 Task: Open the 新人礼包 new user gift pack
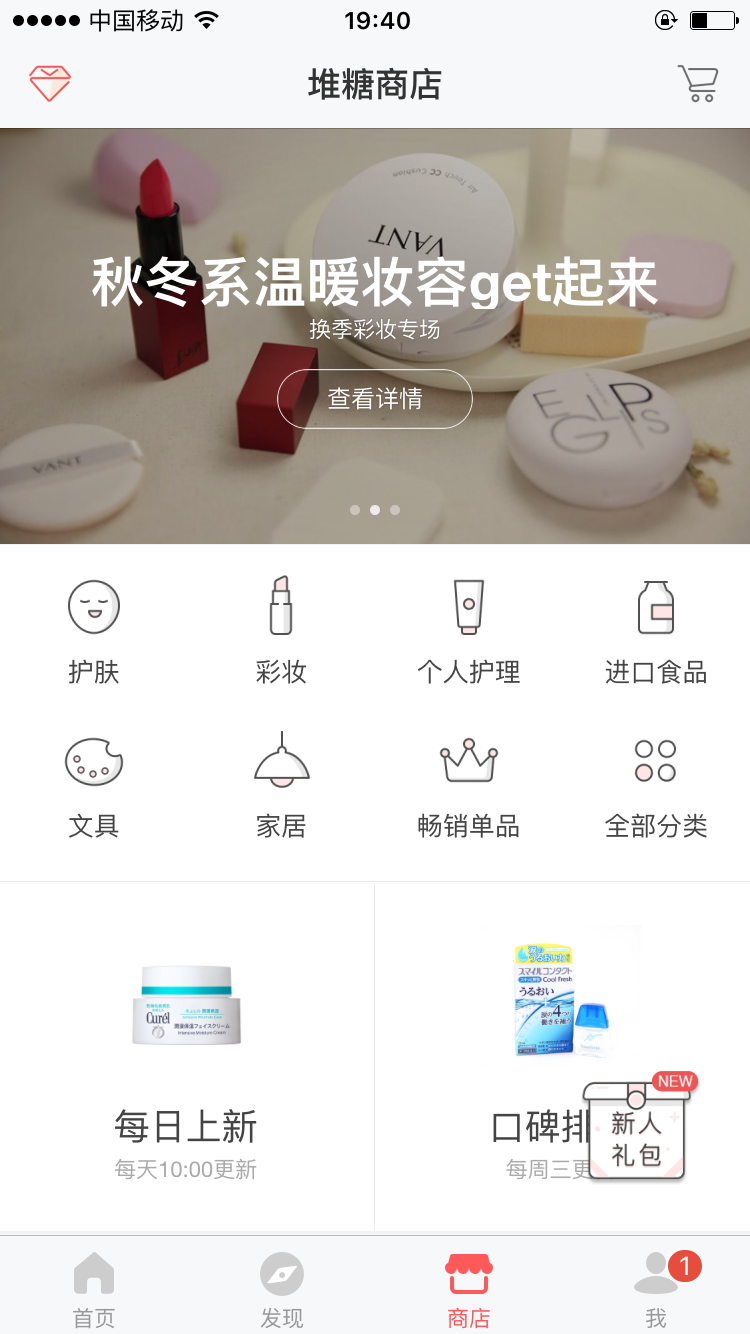point(637,1131)
